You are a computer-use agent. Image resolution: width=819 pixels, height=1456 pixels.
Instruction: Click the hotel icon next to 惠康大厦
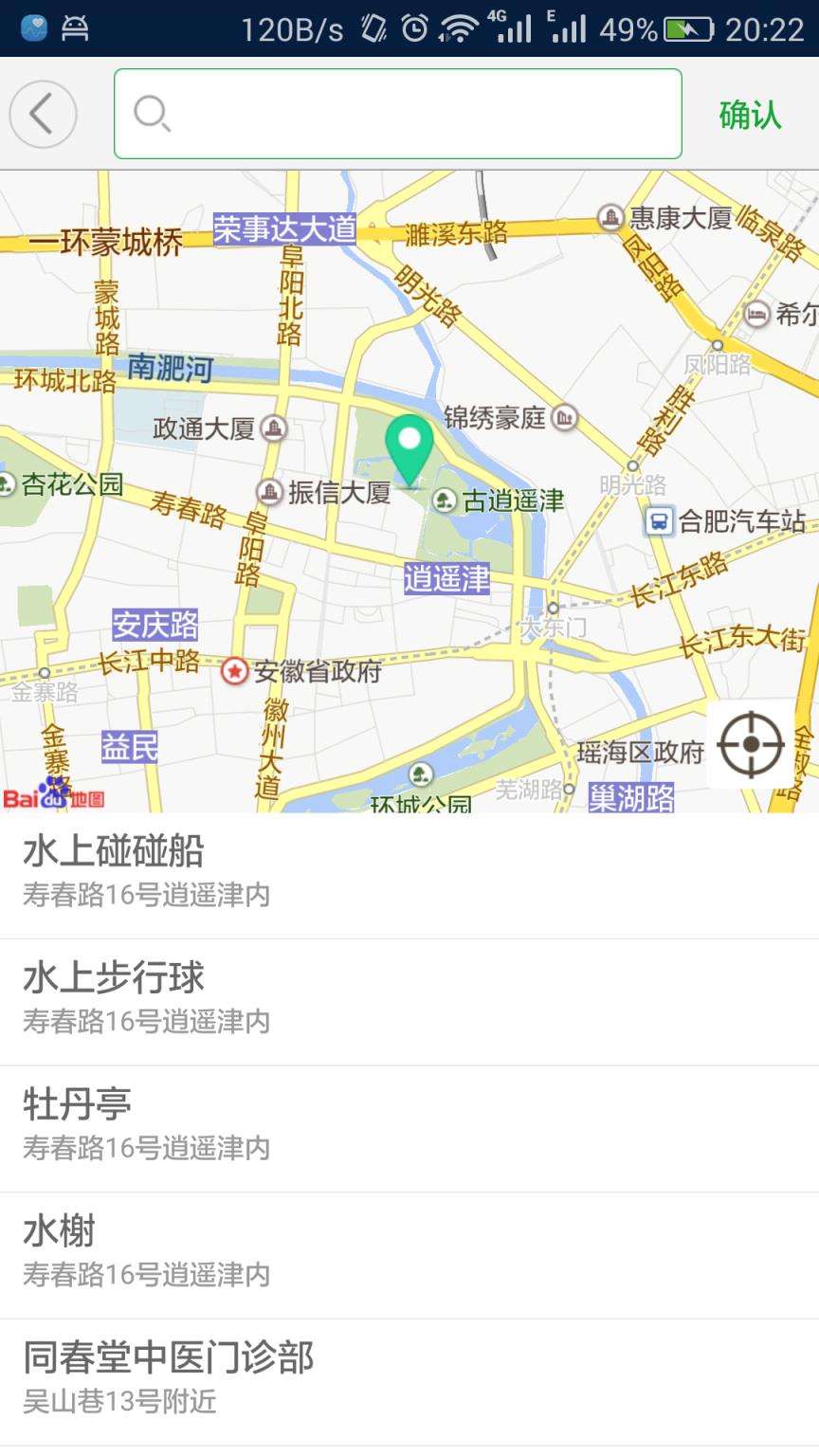click(x=610, y=218)
